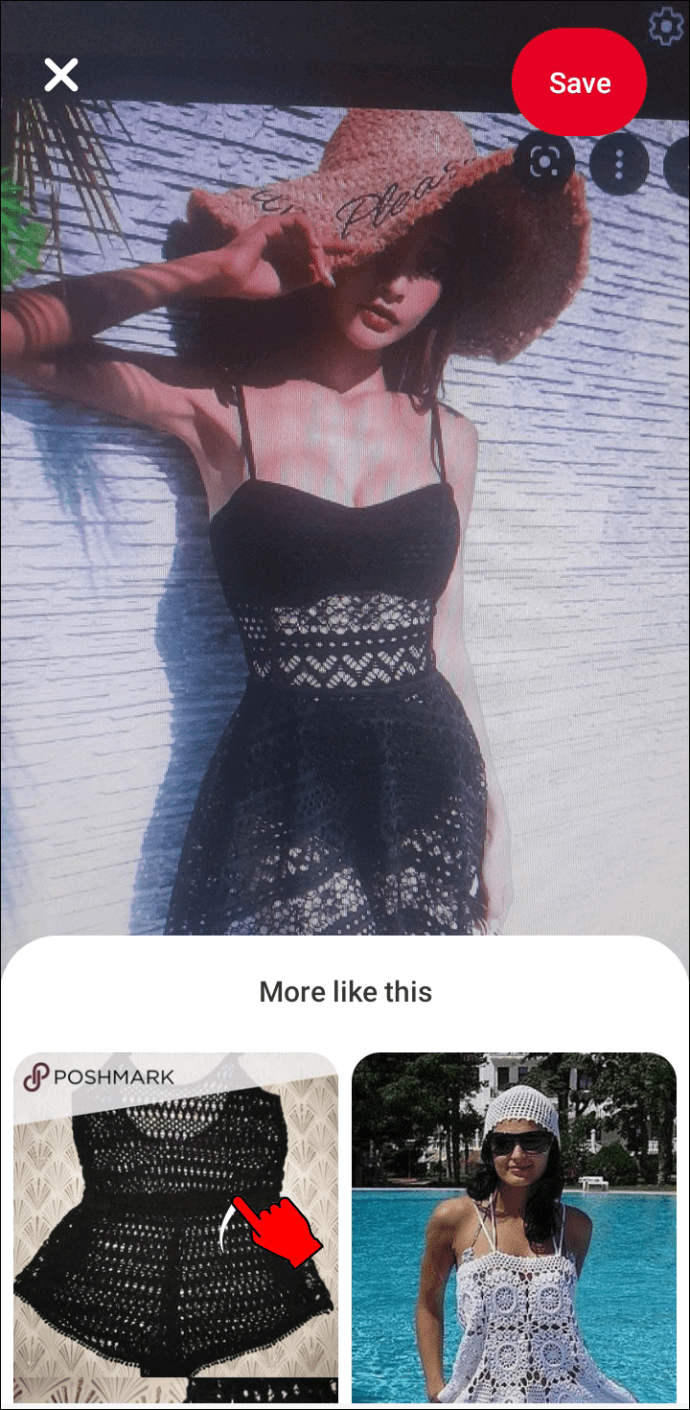Screen dimensions: 690x1410
Task: Start visual search on this pin
Action: [x=545, y=164]
